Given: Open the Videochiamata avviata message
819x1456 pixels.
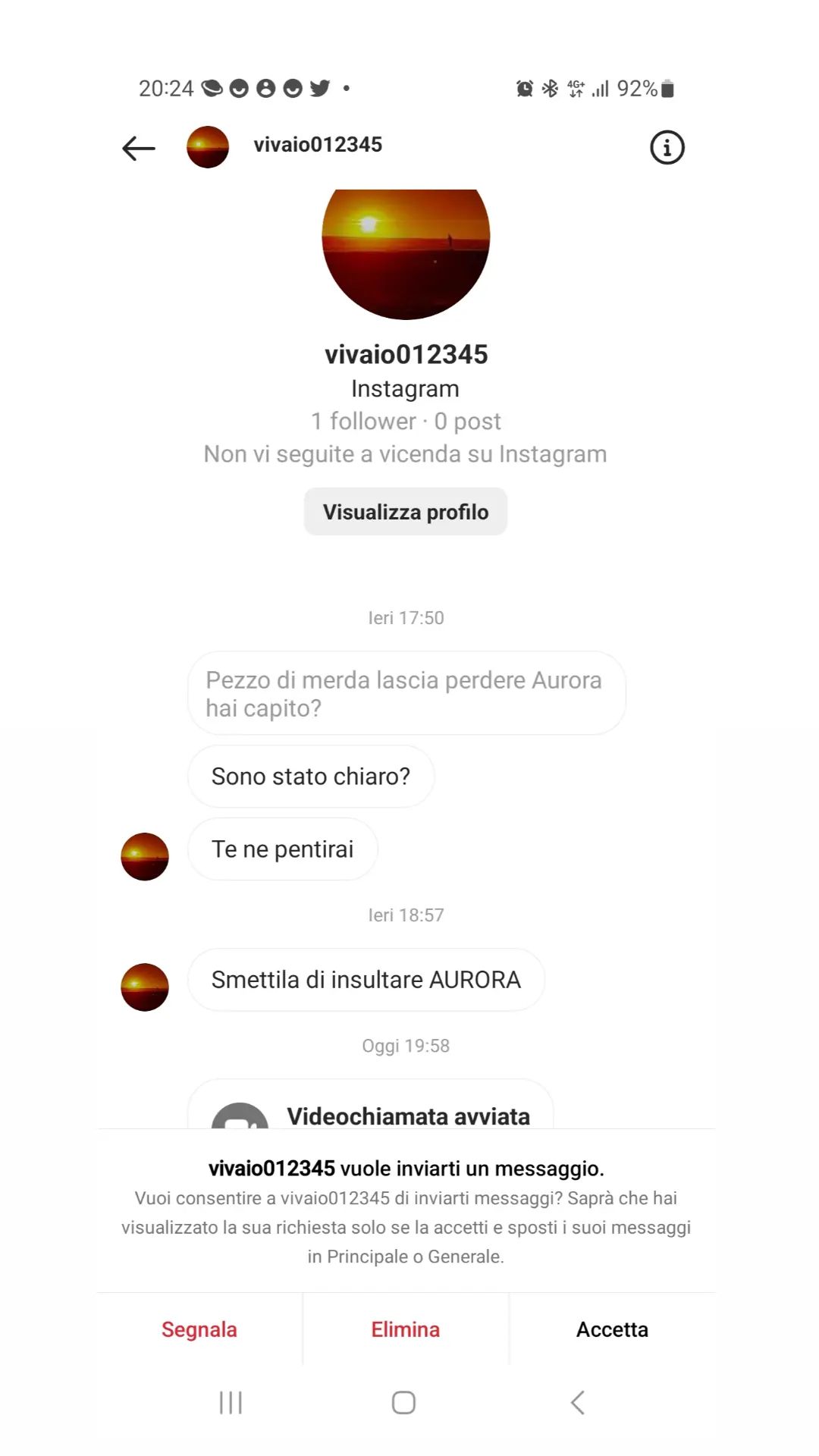Looking at the screenshot, I should pos(408,1115).
